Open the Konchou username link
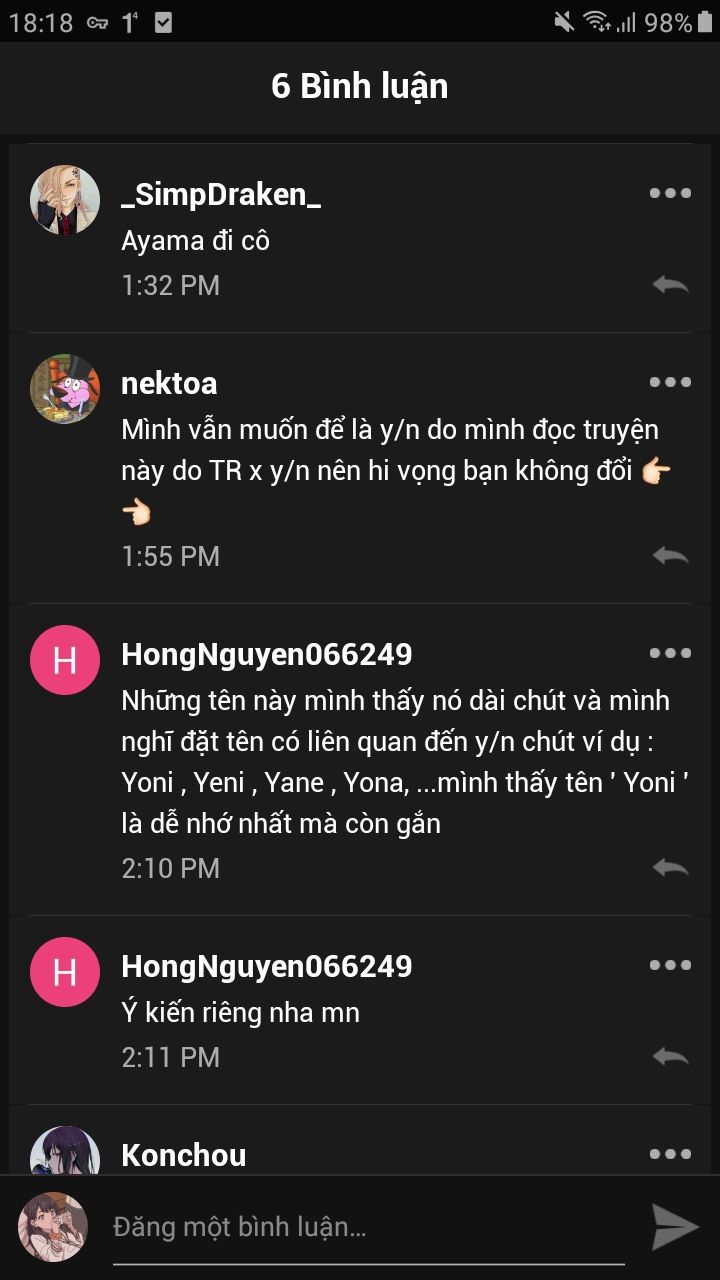This screenshot has height=1280, width=720. pyautogui.click(x=184, y=1155)
